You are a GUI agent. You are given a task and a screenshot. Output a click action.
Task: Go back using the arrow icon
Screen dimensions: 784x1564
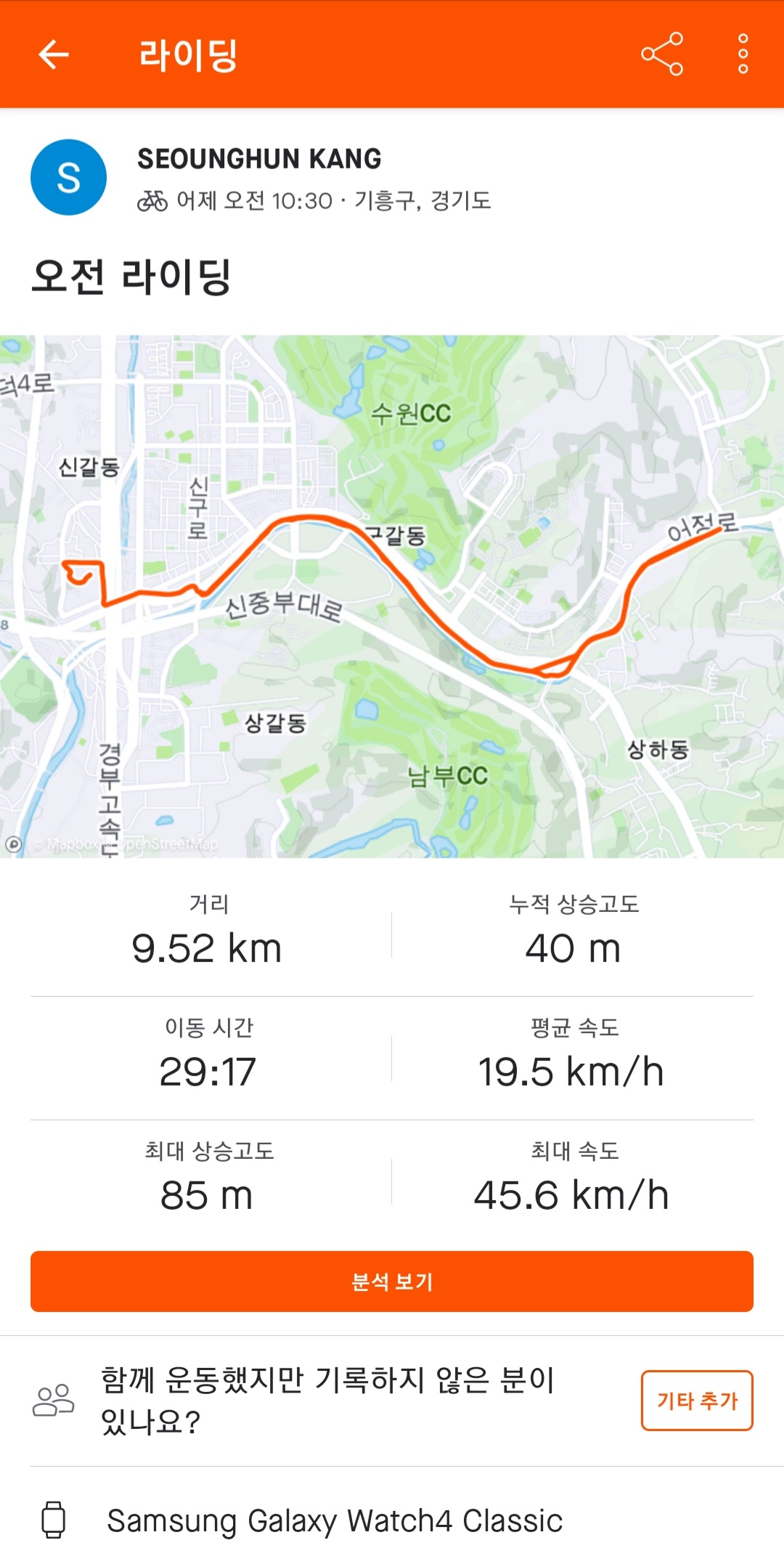click(54, 54)
